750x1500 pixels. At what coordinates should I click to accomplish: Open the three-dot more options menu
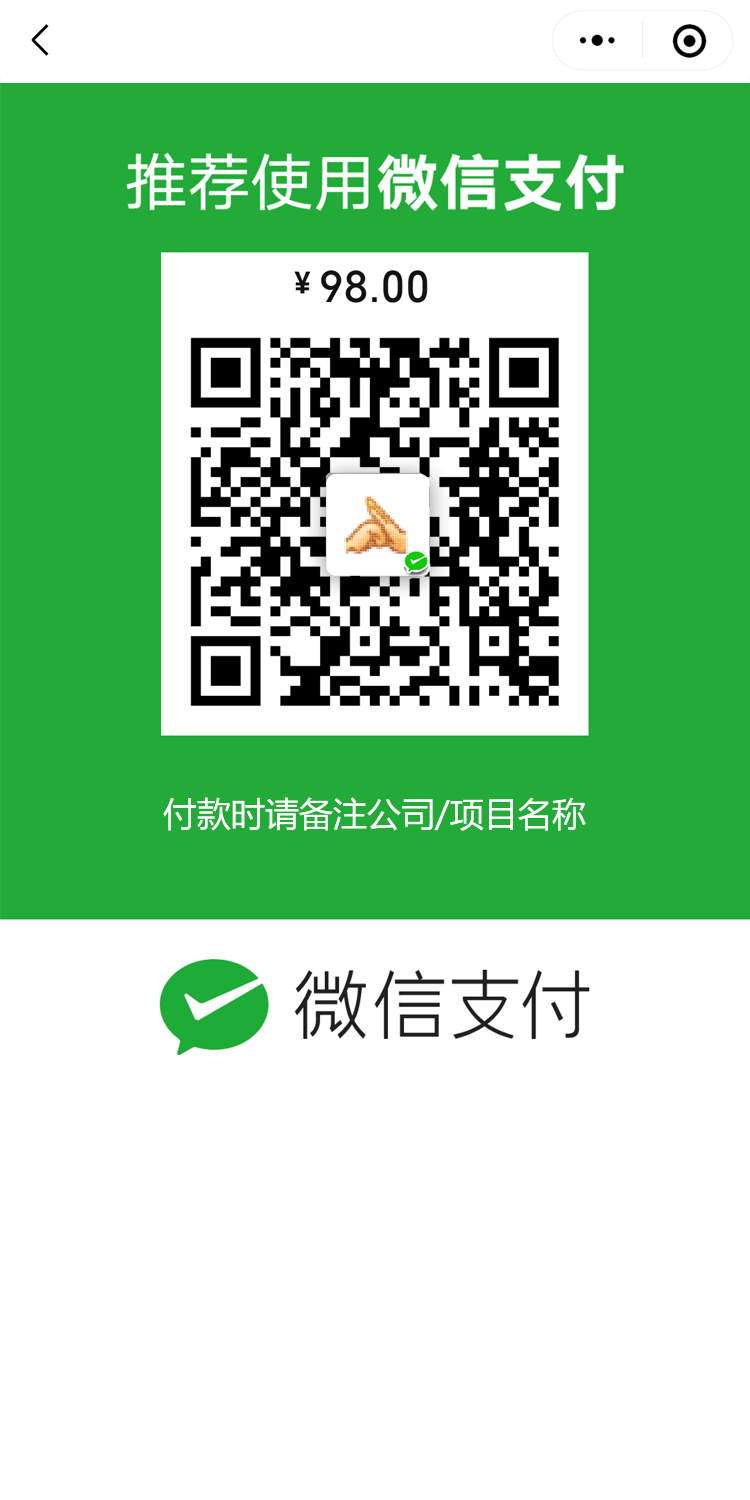(x=597, y=41)
